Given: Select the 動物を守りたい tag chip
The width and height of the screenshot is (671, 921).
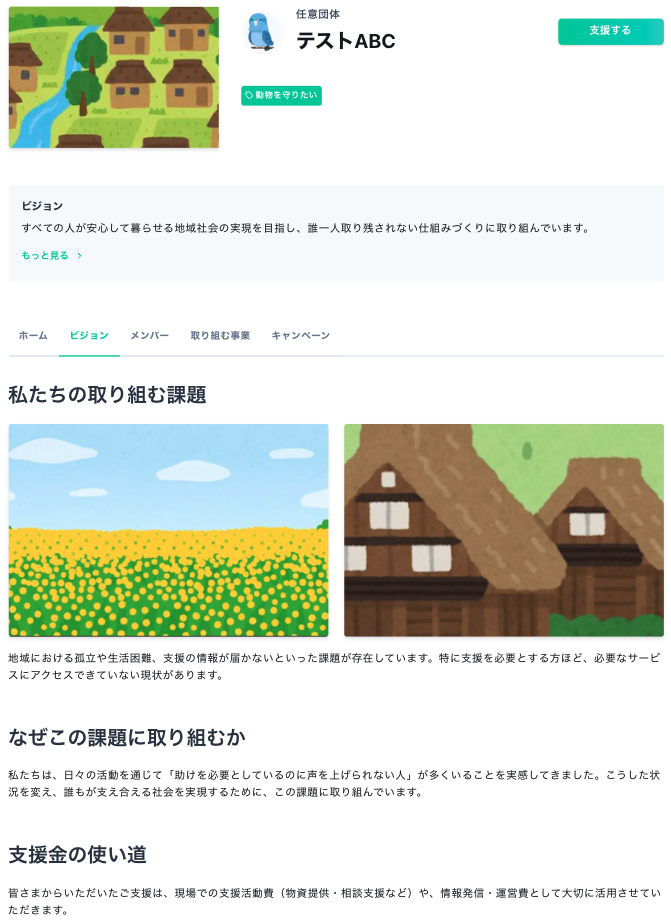Looking at the screenshot, I should (281, 95).
